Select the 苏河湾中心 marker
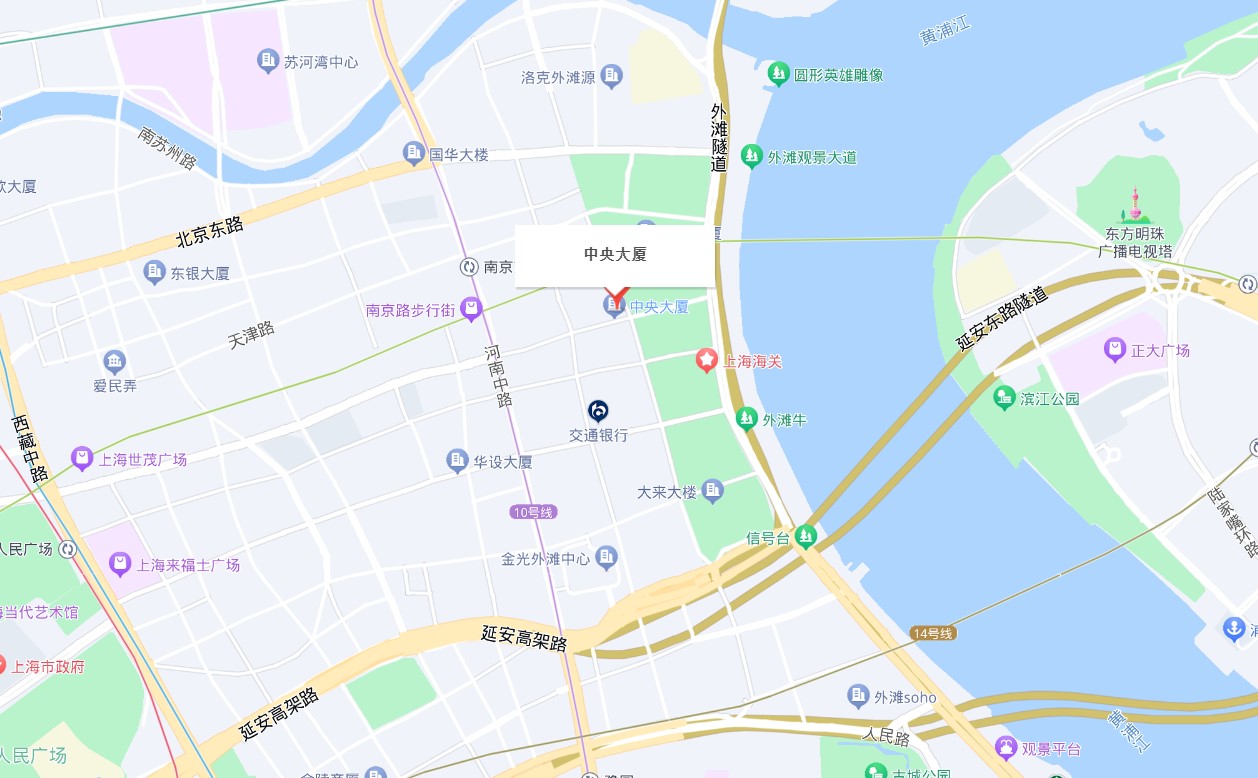The width and height of the screenshot is (1258, 778). 268,61
